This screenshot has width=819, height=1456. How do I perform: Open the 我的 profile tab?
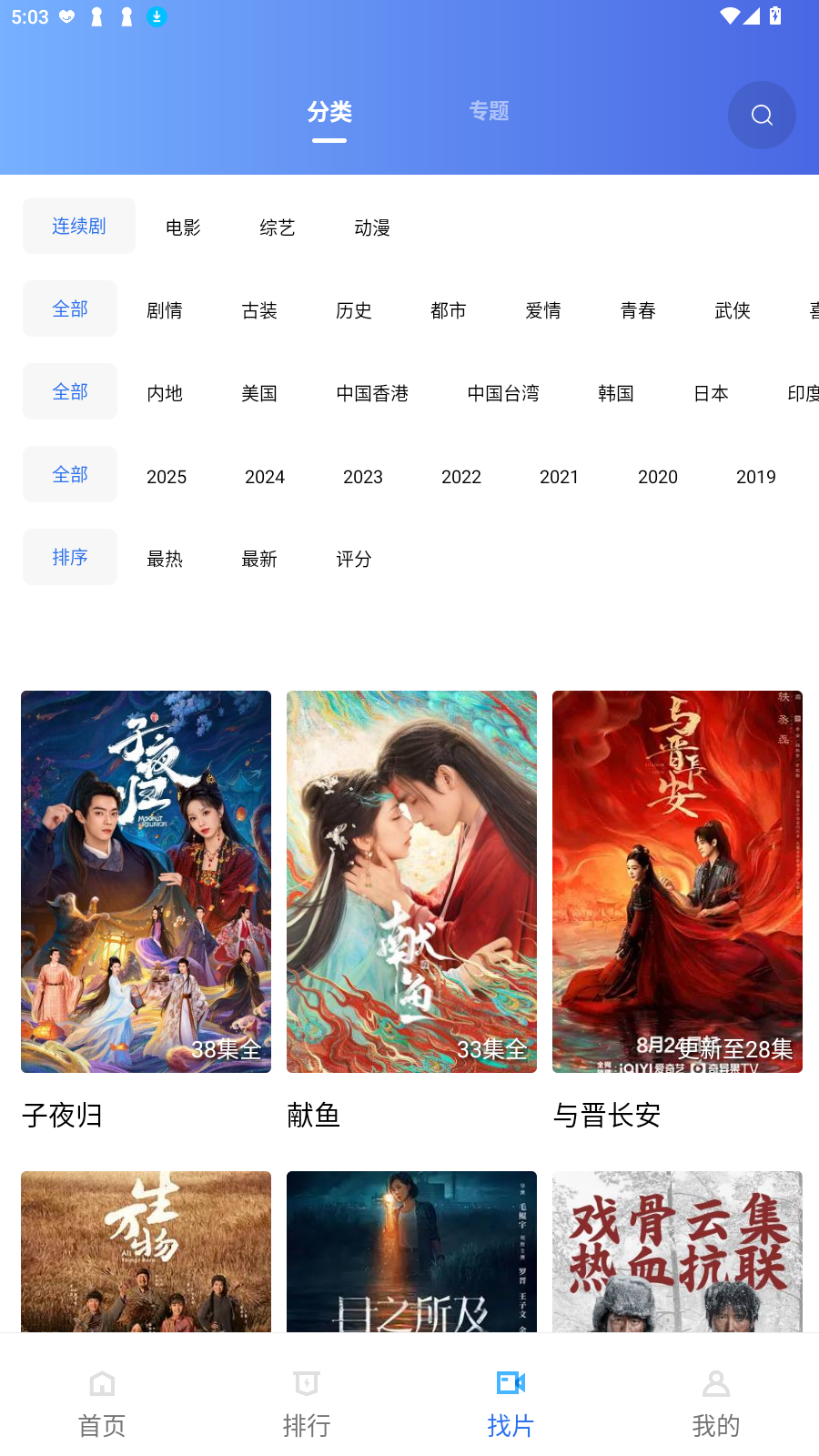pos(716,1402)
